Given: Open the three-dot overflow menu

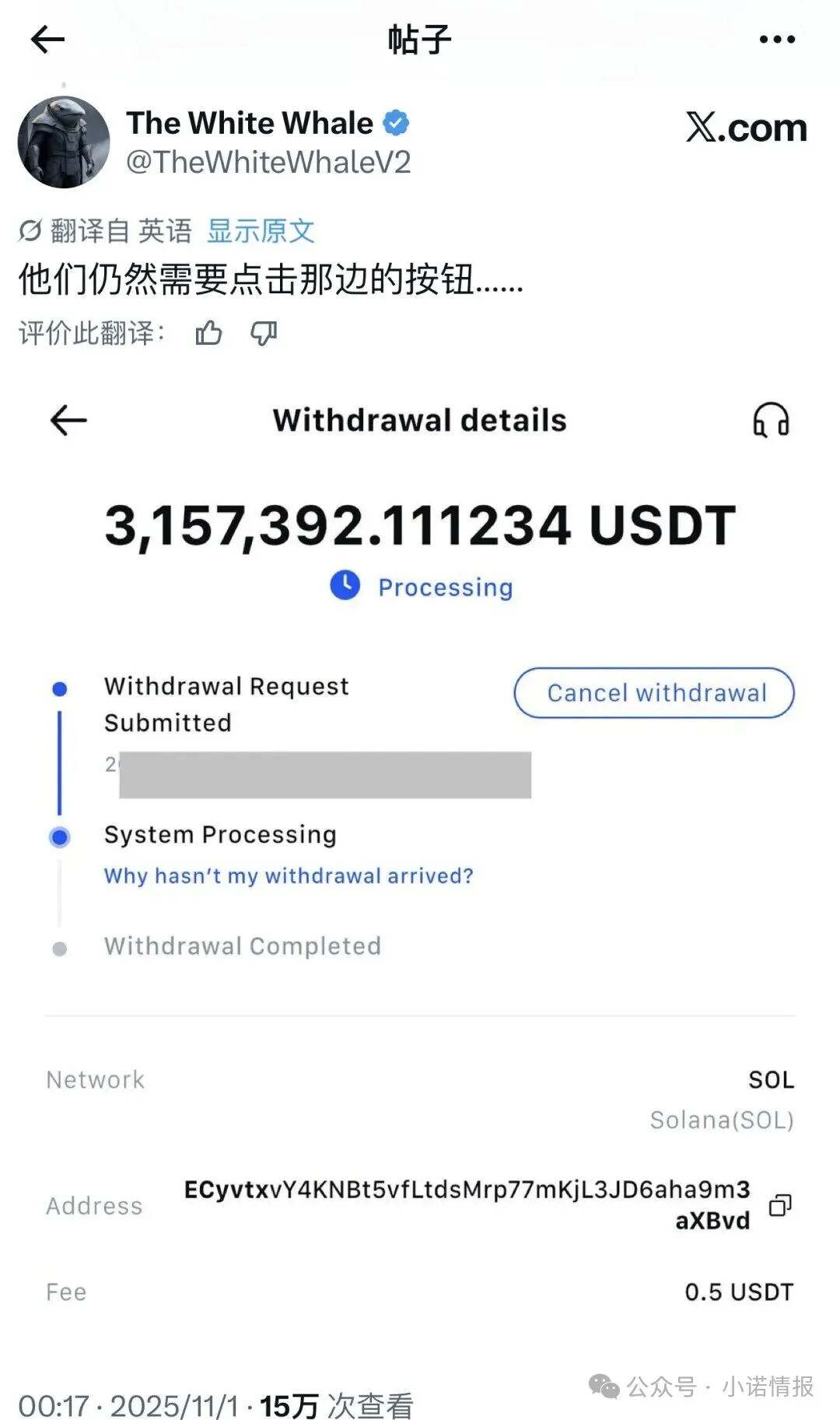Looking at the screenshot, I should (x=777, y=39).
